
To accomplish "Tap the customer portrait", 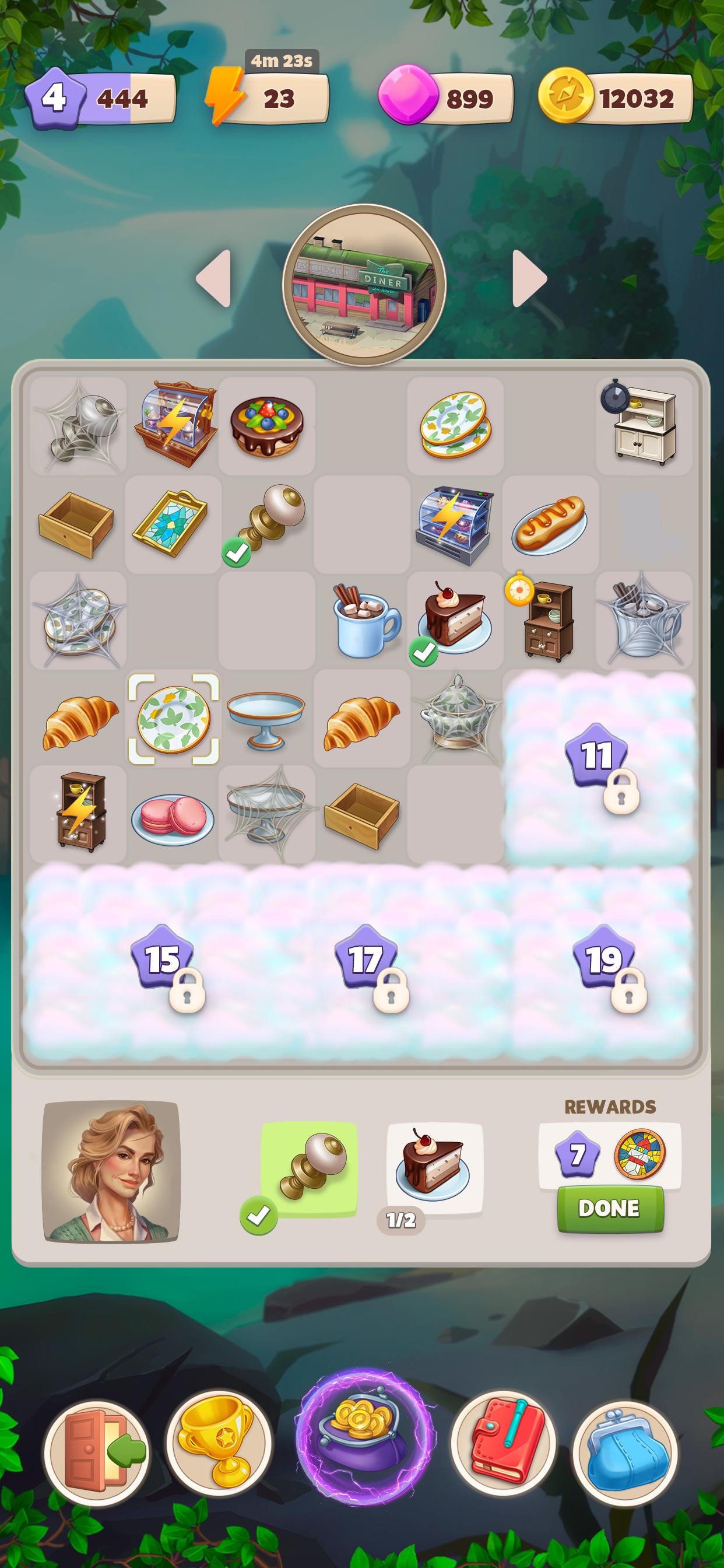I will click(x=111, y=1171).
